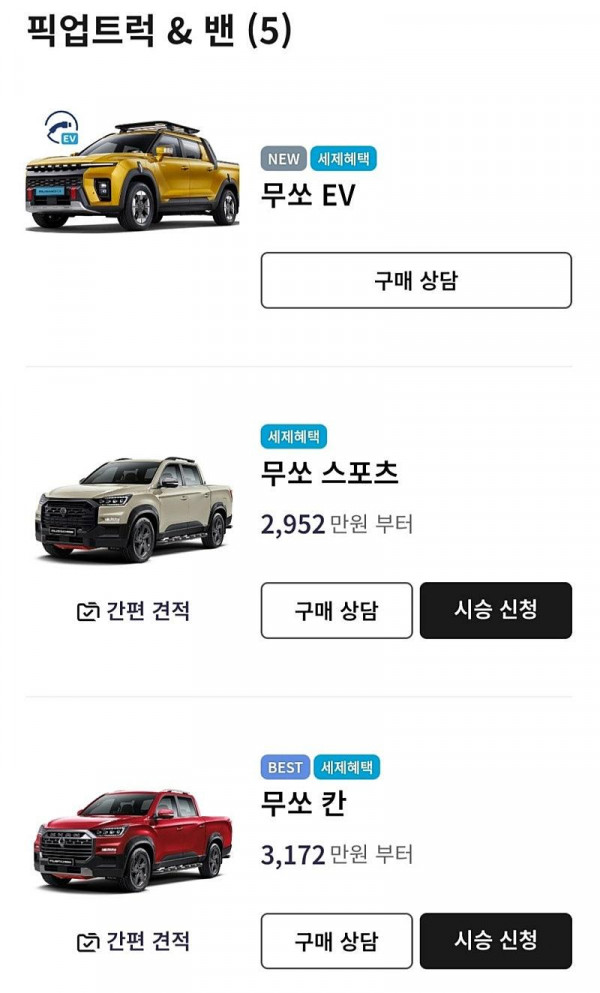Open 간편 견적 for 무쏘 스포츠
Viewport: 600px width, 993px height.
(x=134, y=610)
